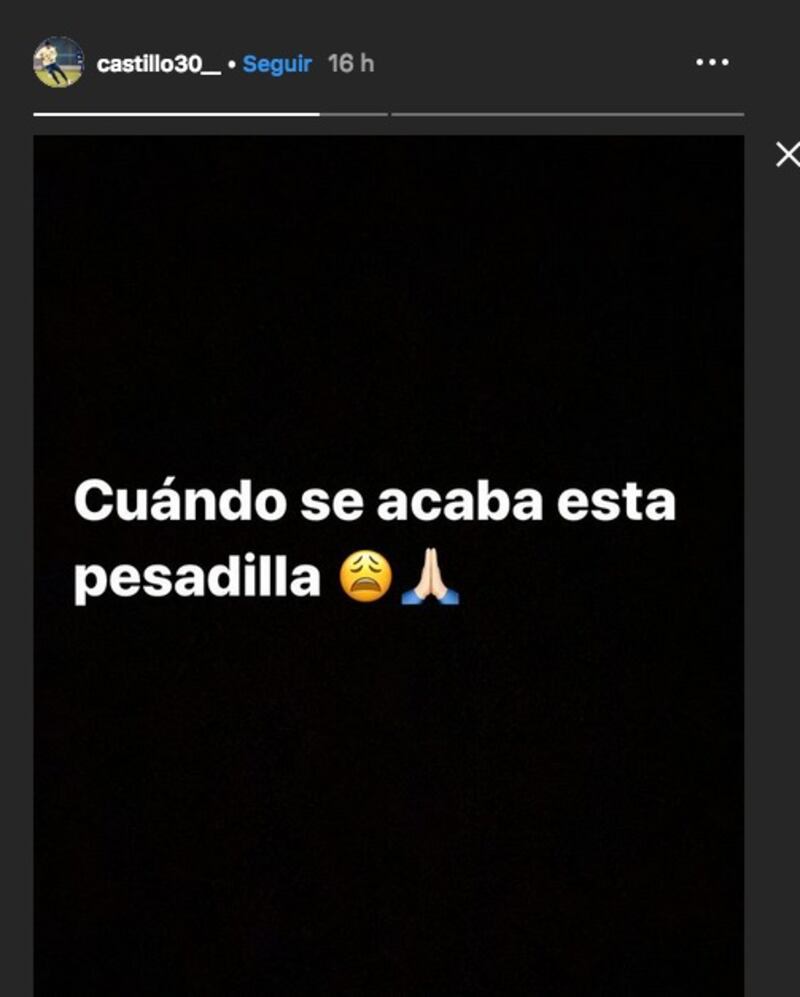Follow castillo30_ with the Seguir button

277,64
